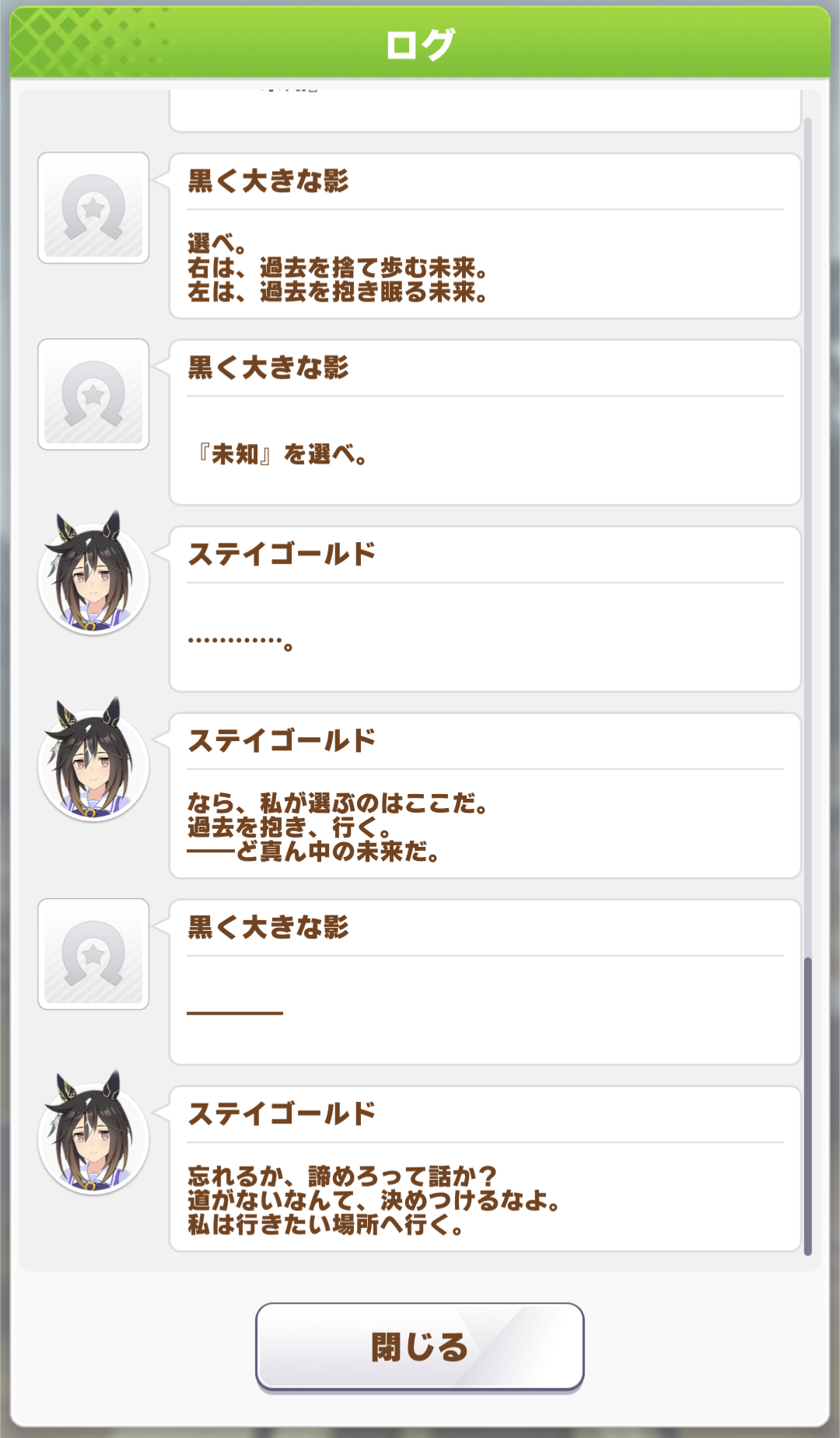Tap the log's vertical scrollbar thumb
This screenshot has width=840, height=1438.
(807, 1104)
